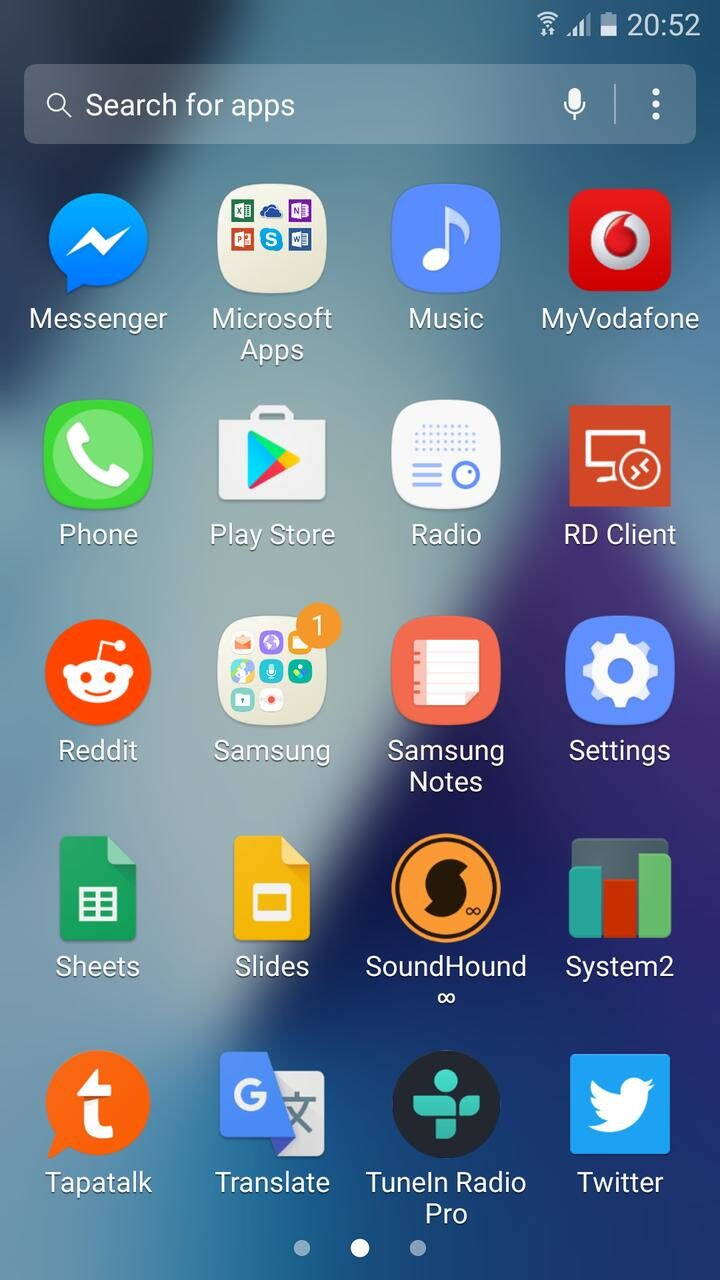Open the Radio app
The width and height of the screenshot is (720, 1280).
pyautogui.click(x=446, y=456)
